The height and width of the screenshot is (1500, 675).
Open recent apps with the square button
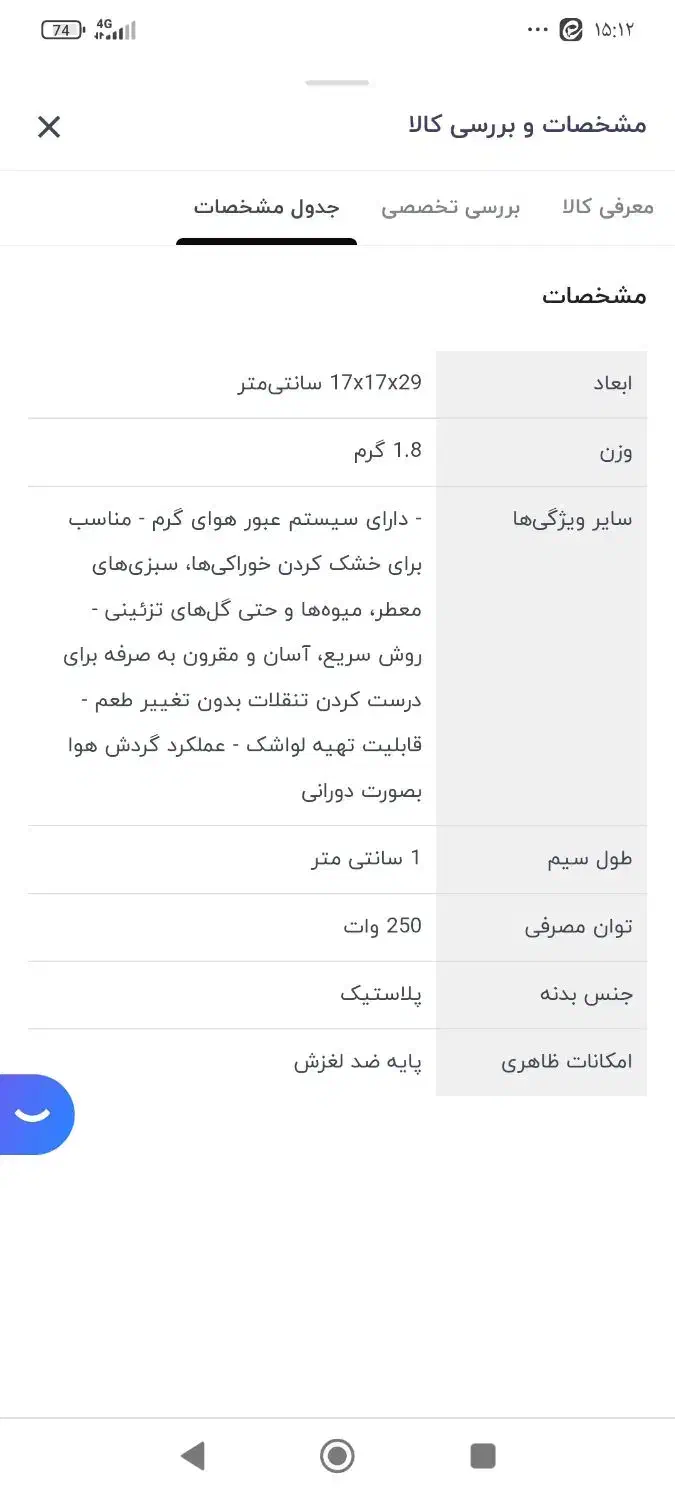pyautogui.click(x=483, y=1456)
